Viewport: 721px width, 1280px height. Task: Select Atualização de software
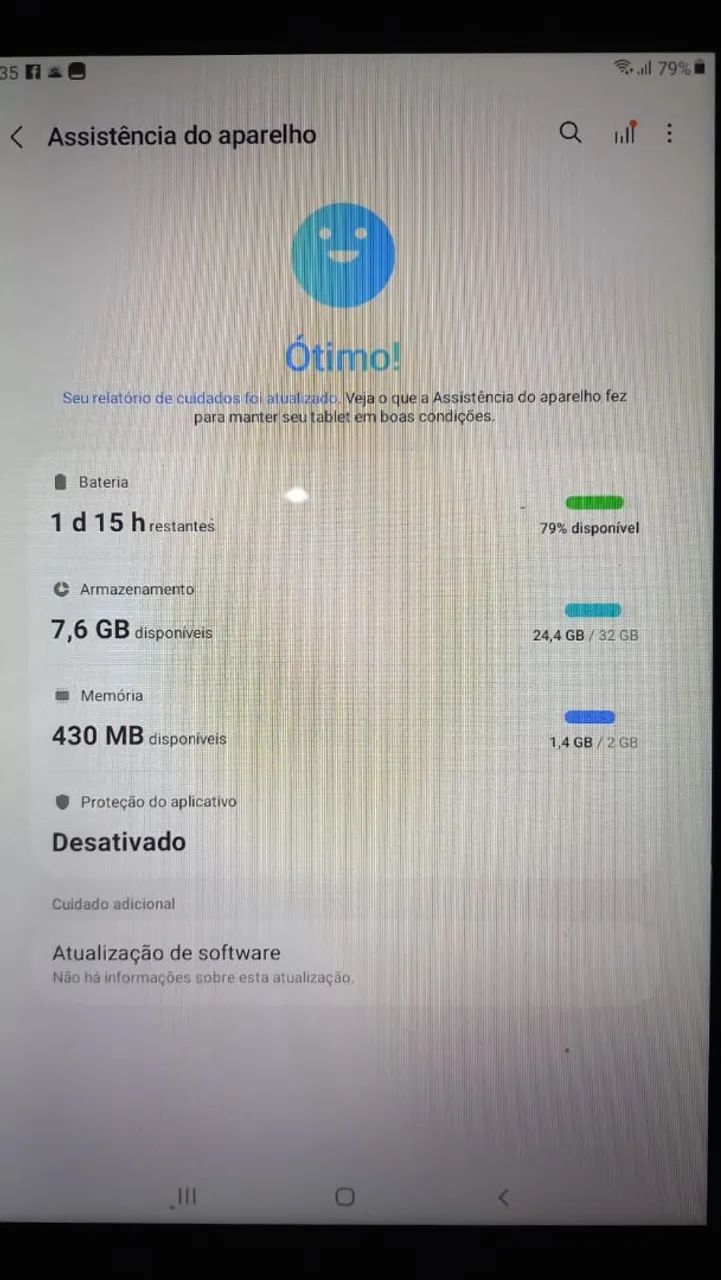pyautogui.click(x=166, y=953)
